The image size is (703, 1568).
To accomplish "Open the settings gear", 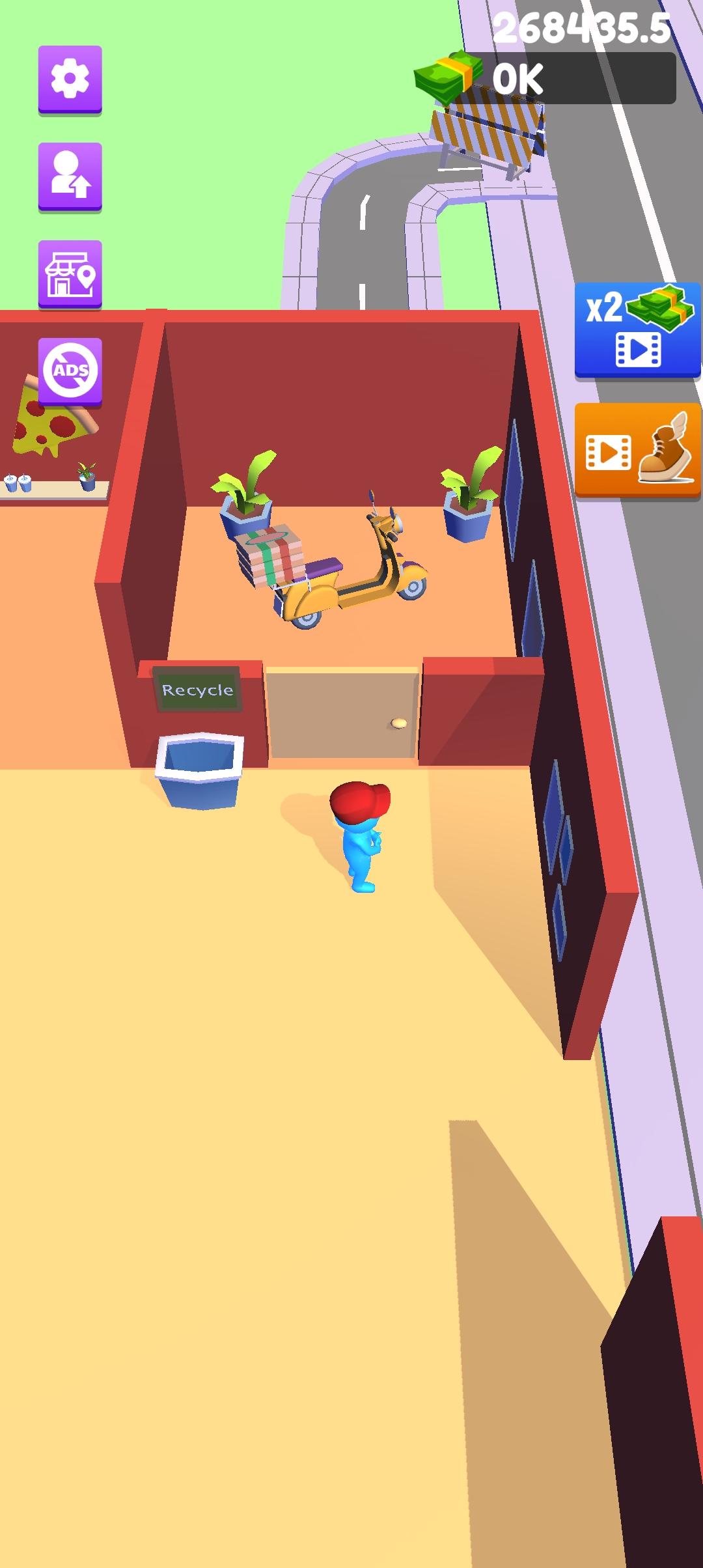I will pos(70,79).
